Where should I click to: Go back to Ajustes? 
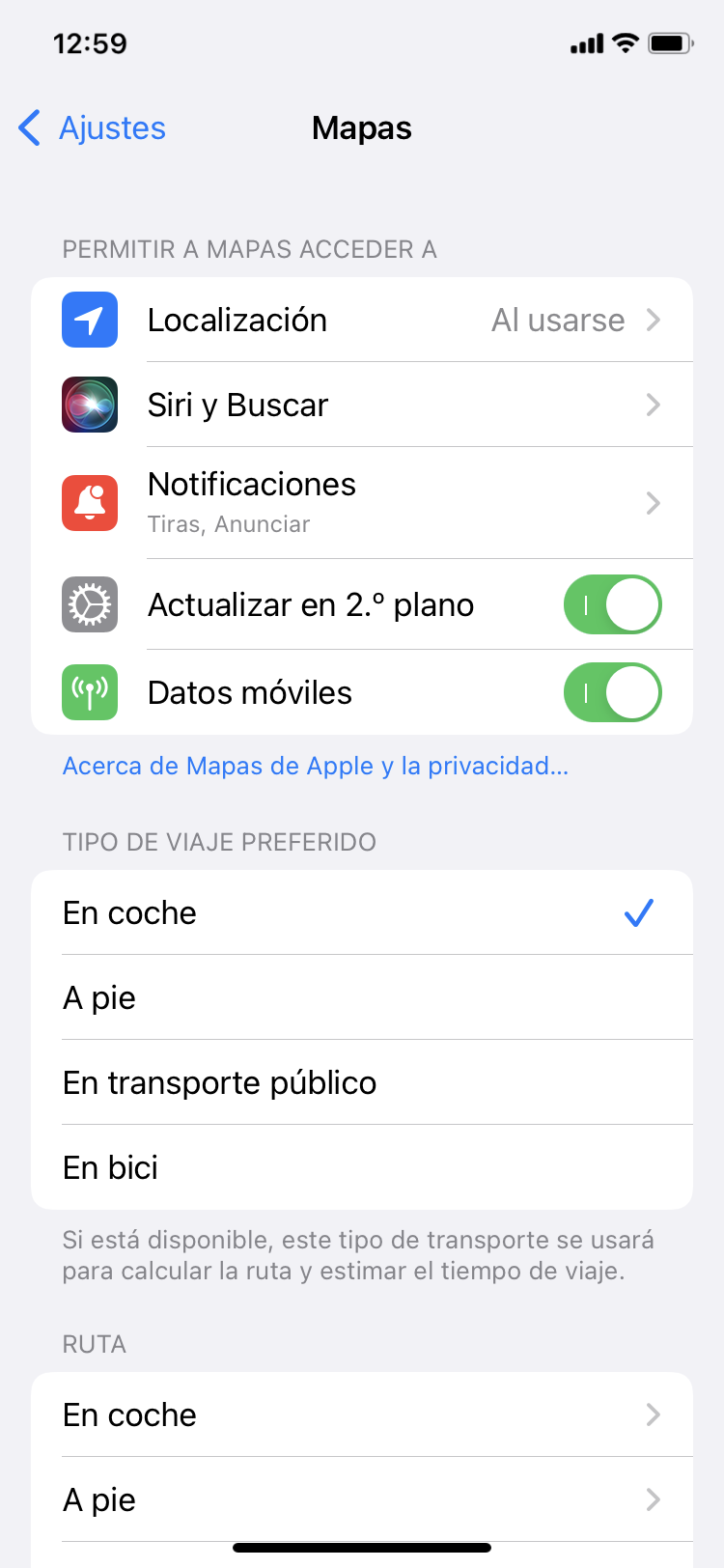tap(94, 128)
